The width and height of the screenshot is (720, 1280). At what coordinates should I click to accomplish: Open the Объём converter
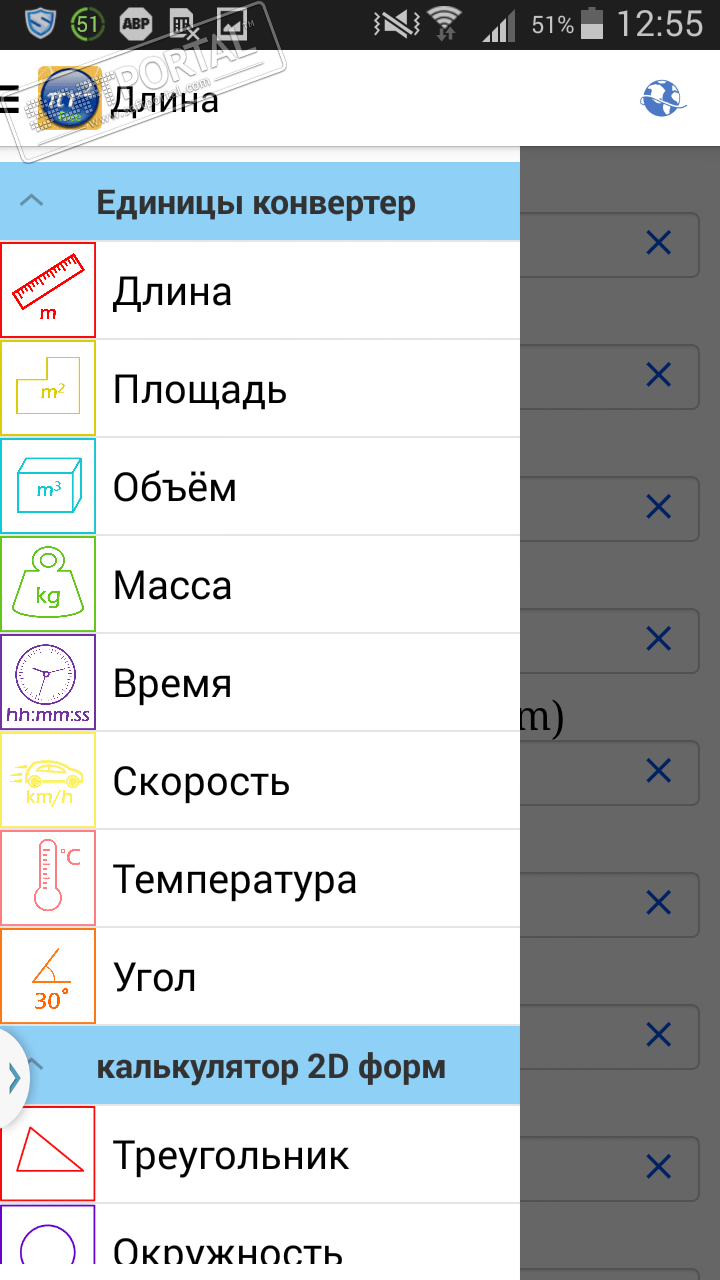point(260,487)
